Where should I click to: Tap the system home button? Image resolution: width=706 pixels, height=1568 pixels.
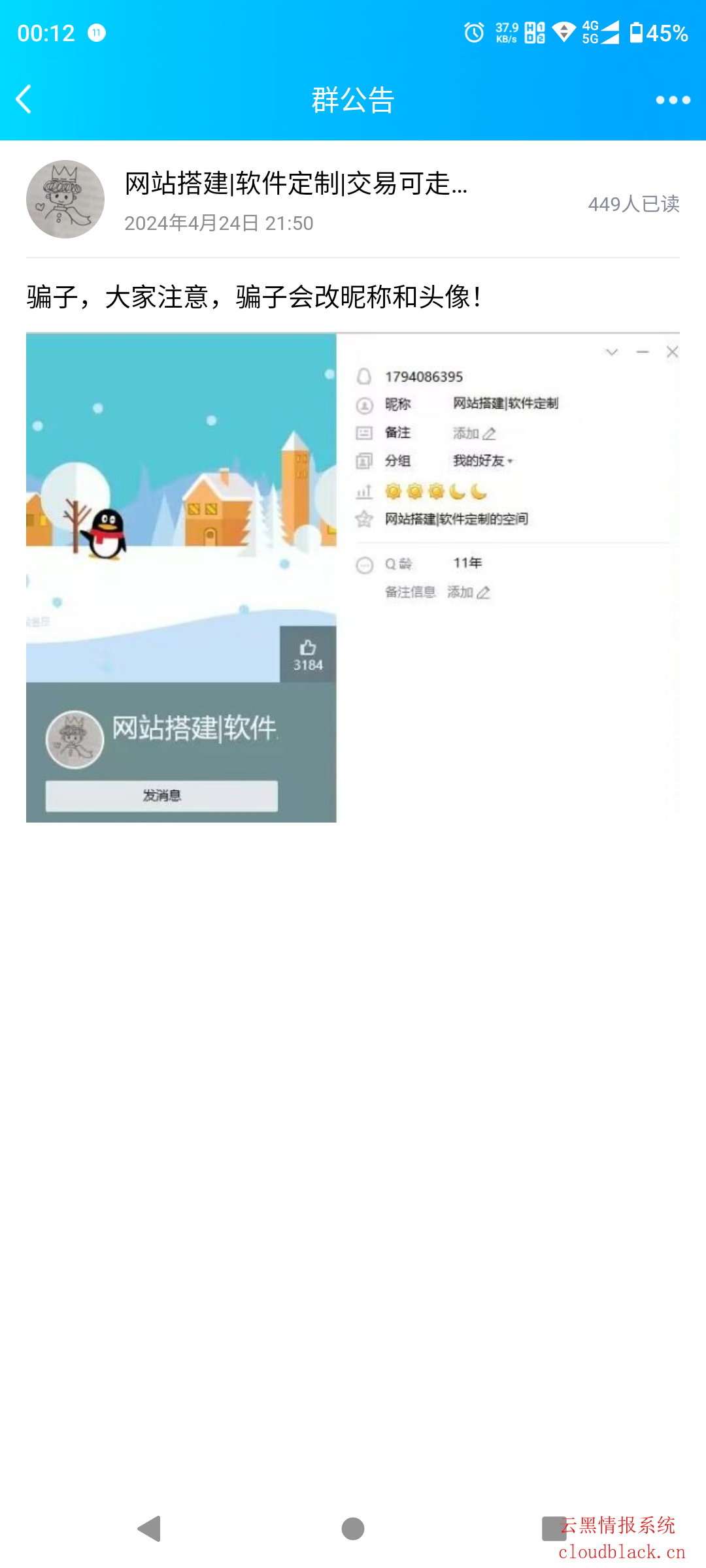point(353,1529)
